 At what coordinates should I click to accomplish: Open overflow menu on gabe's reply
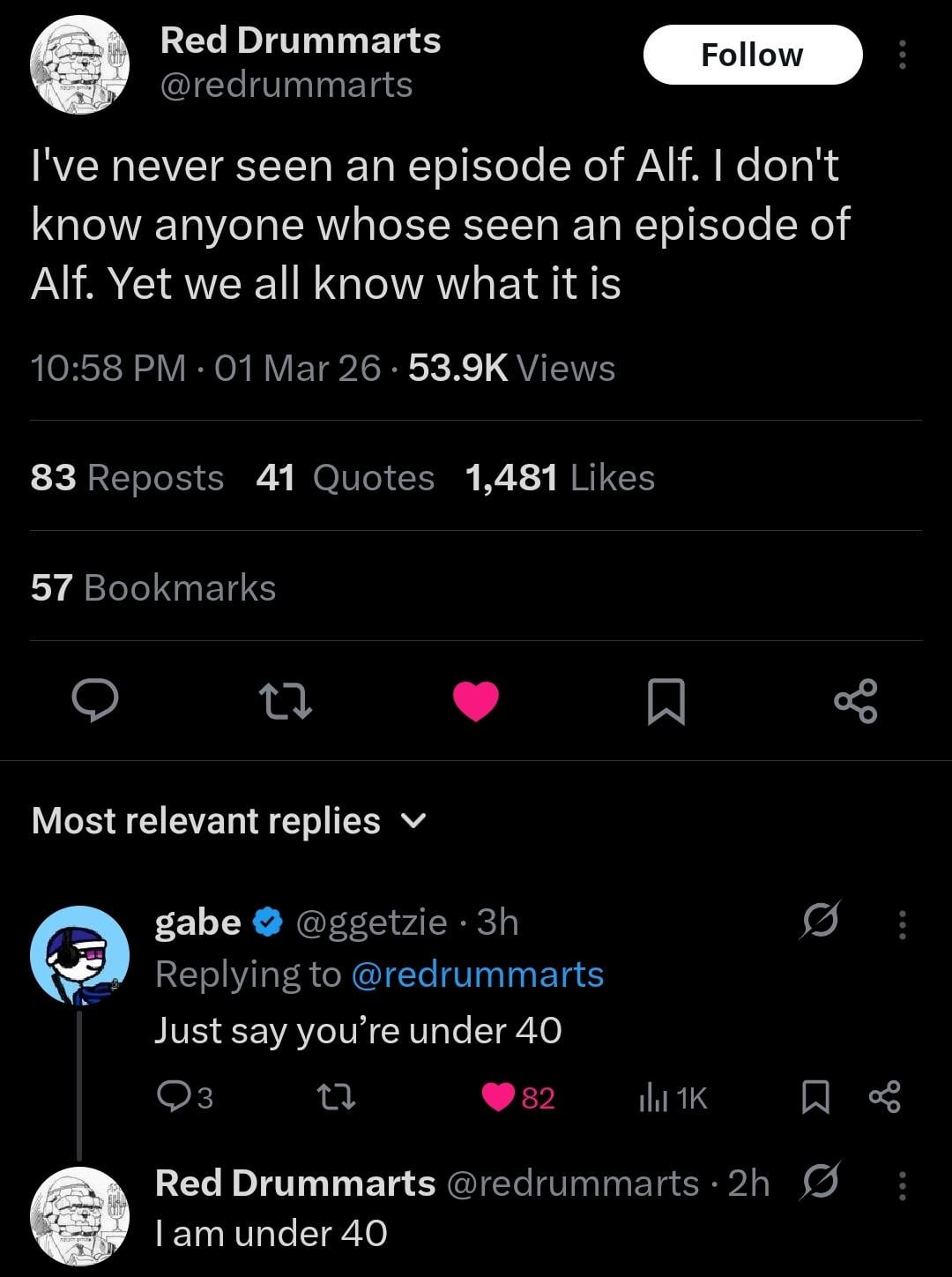tap(902, 923)
